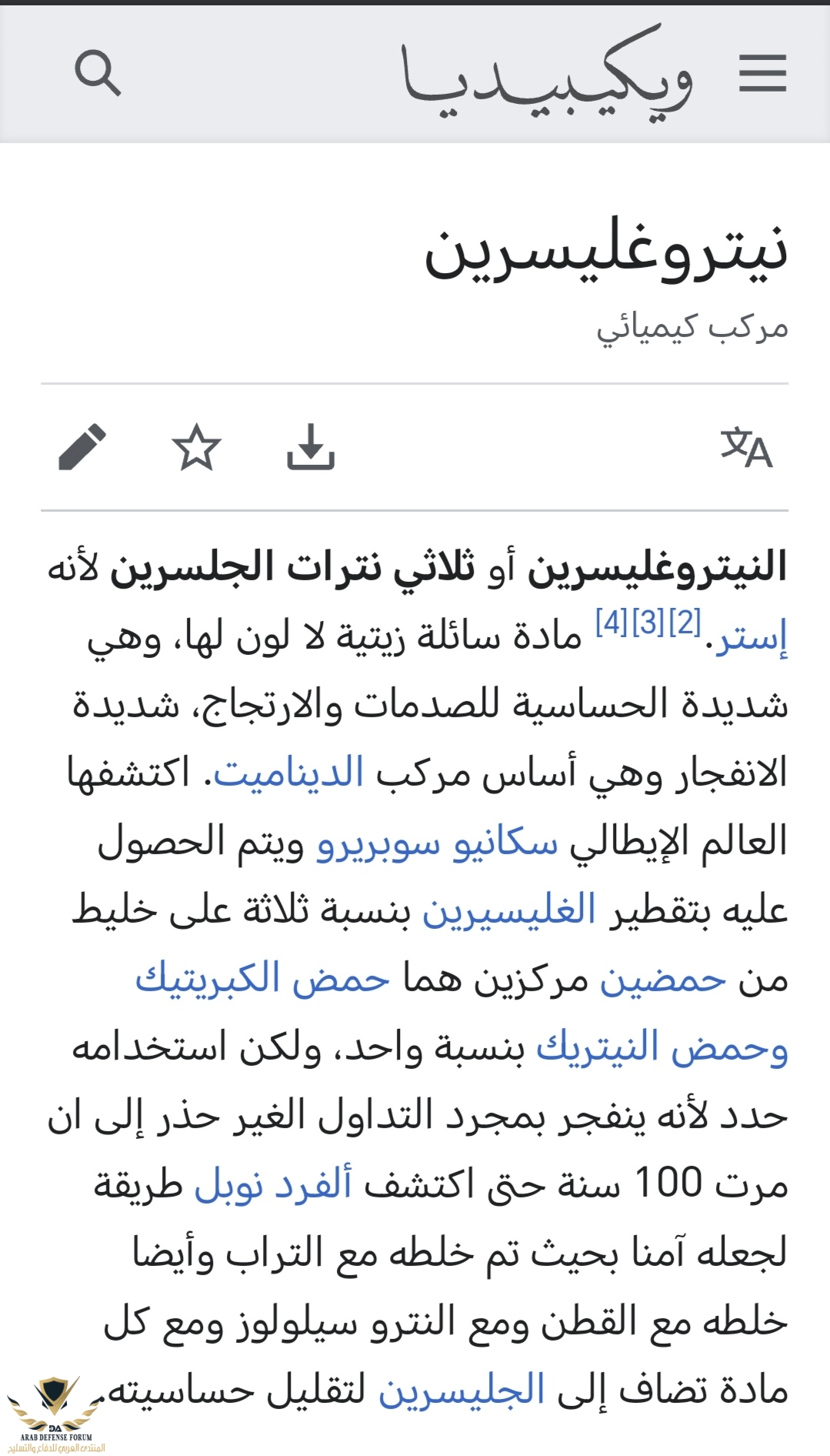This screenshot has height=1456, width=830.
Task: Open the الغليسيرين link
Action: [509, 911]
